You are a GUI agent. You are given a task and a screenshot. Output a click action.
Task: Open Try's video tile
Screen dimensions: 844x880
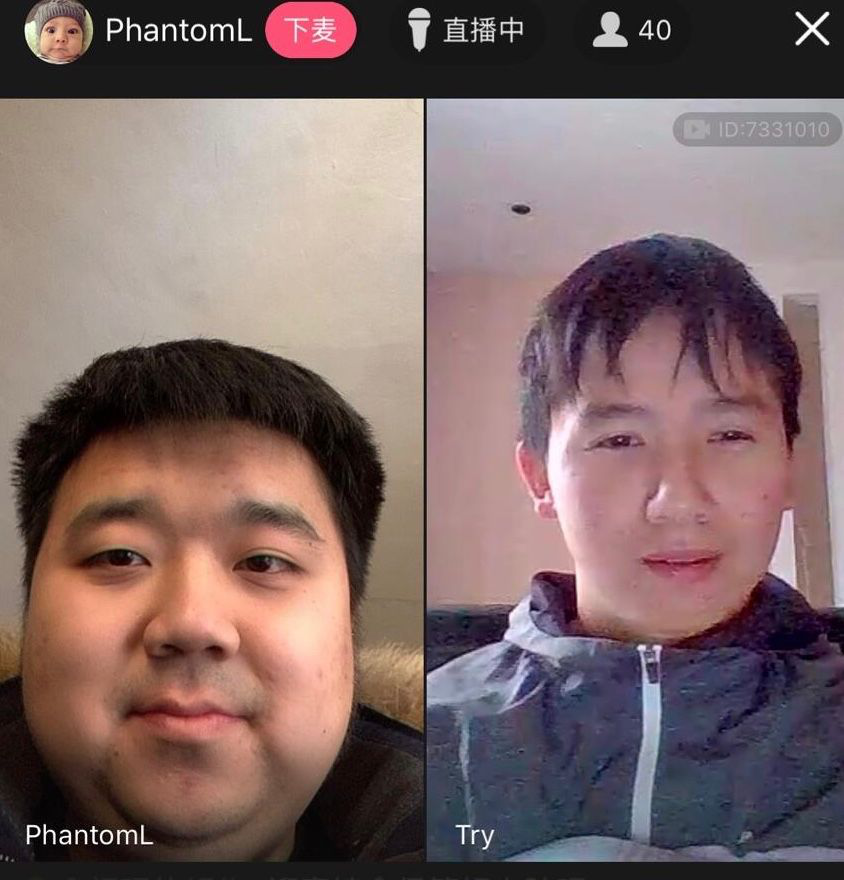tap(635, 480)
